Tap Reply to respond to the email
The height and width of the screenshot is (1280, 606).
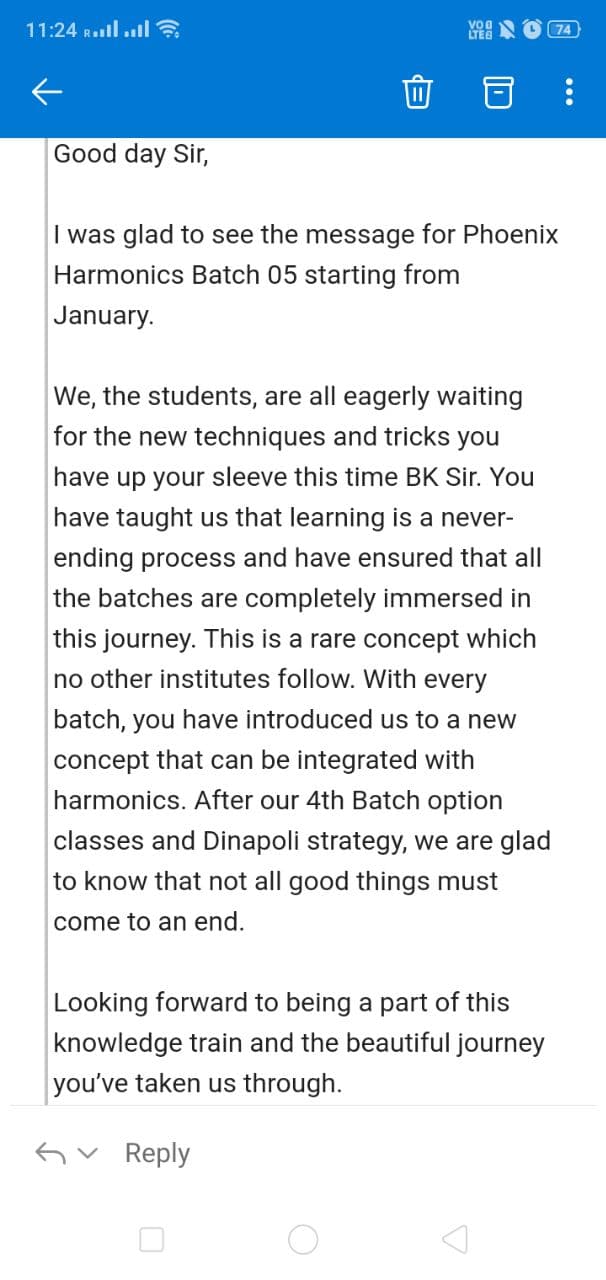(x=157, y=1153)
